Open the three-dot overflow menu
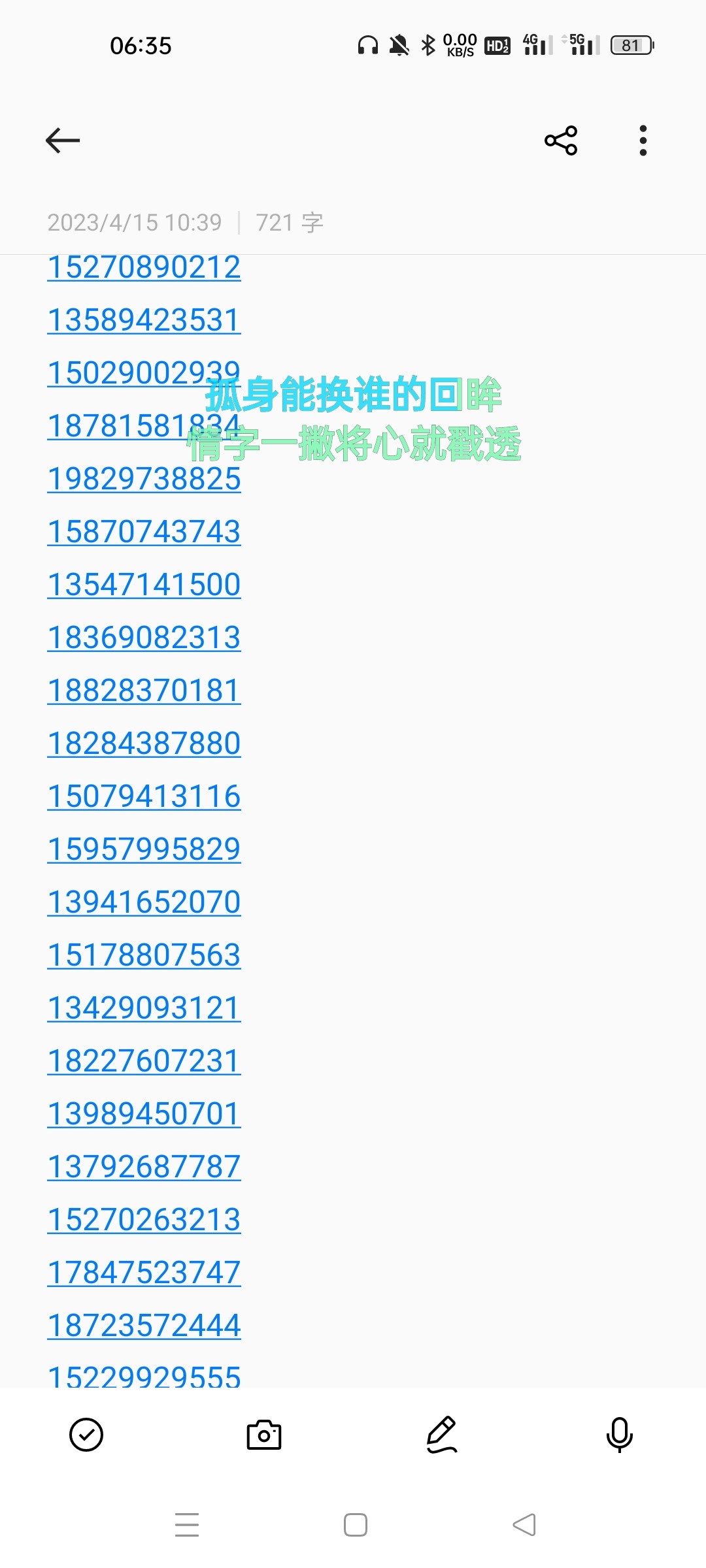The image size is (706, 1568). pos(643,140)
